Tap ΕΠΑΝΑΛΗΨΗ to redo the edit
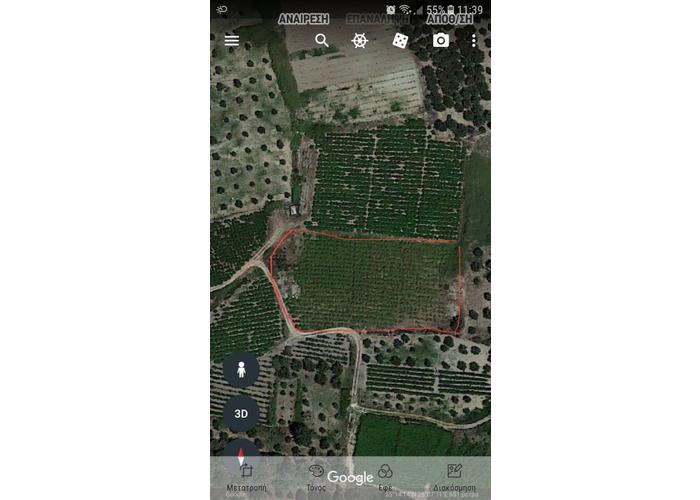 click(x=378, y=19)
